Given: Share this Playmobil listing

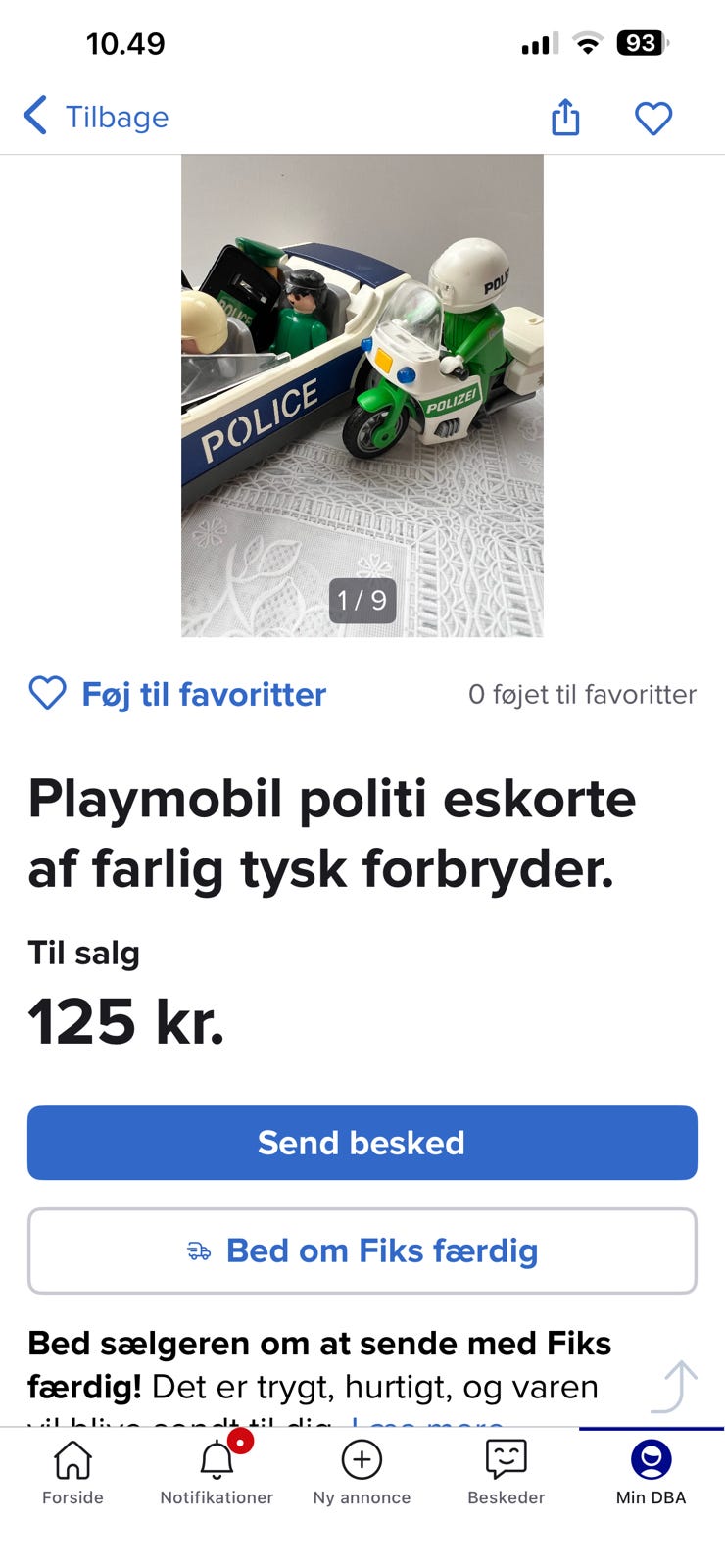Looking at the screenshot, I should [x=565, y=118].
